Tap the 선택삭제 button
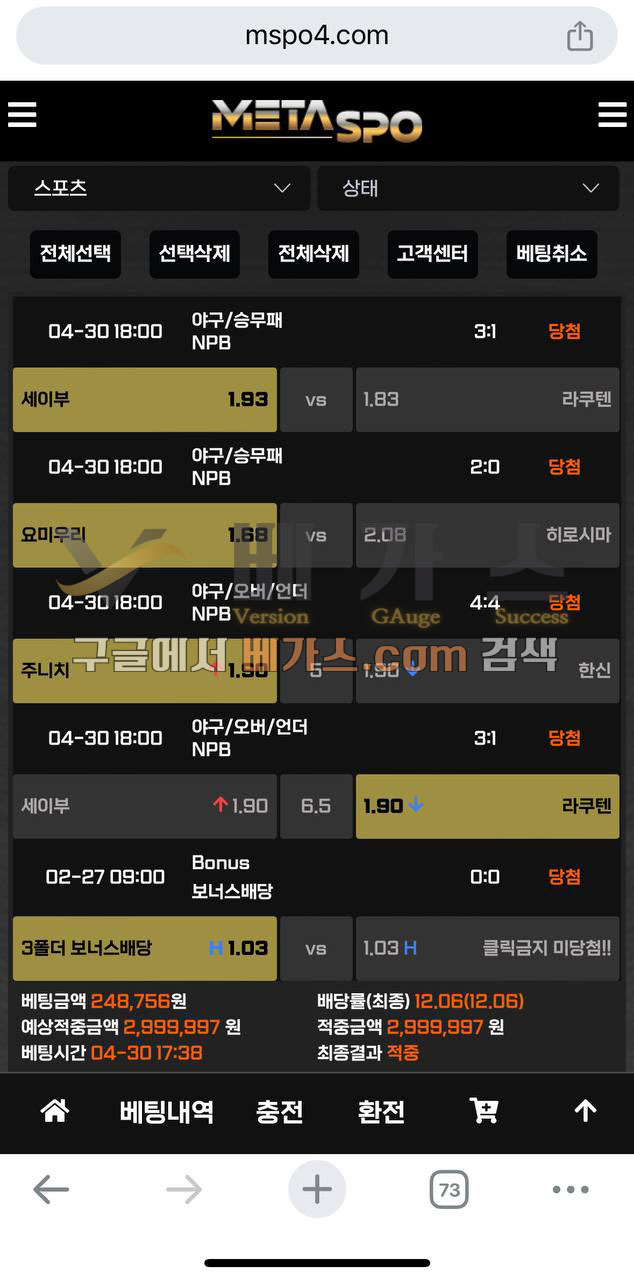 194,254
